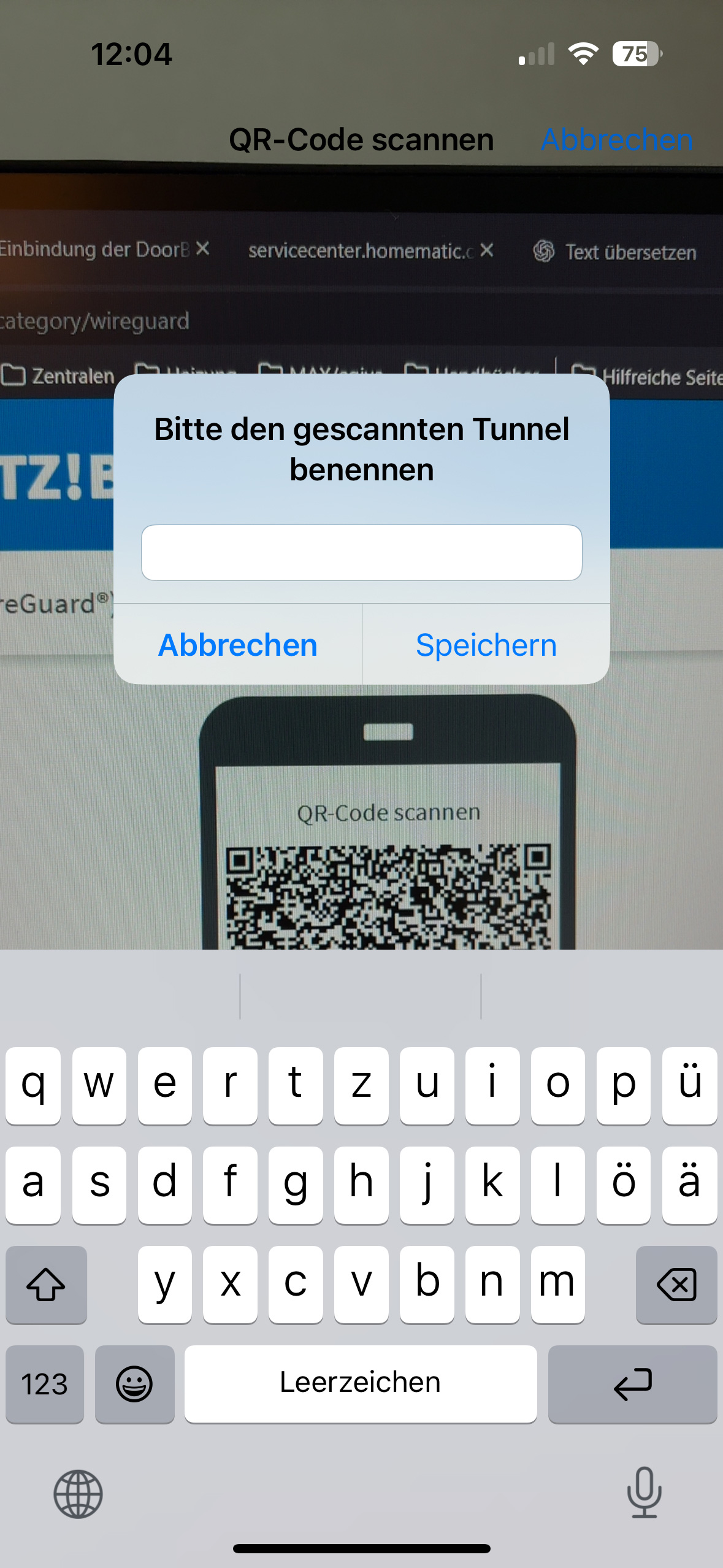Switch keyboard to numbers with 123

pos(44,1384)
